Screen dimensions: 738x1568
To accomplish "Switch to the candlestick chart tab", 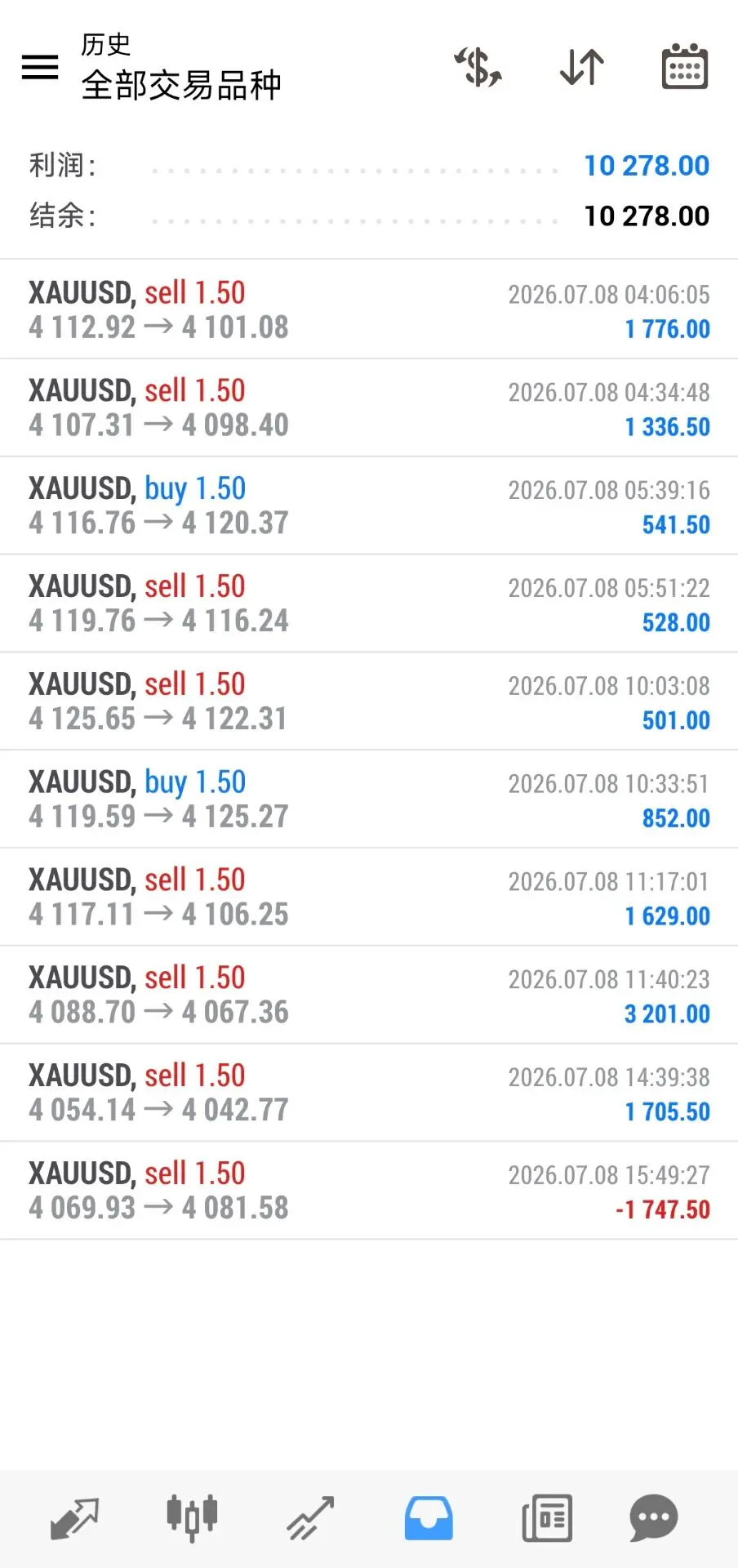I will point(192,1518).
